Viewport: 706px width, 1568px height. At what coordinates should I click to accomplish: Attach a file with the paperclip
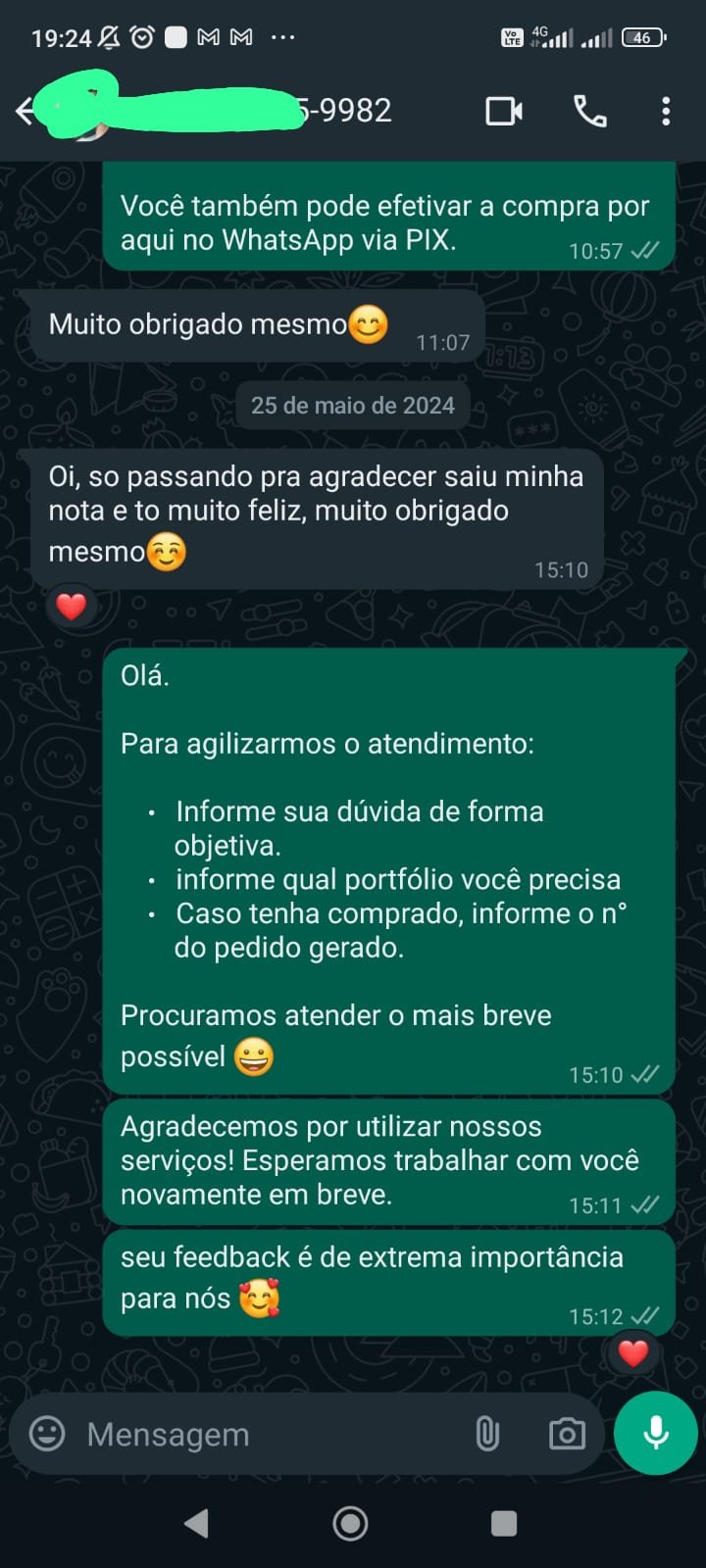coord(487,1434)
